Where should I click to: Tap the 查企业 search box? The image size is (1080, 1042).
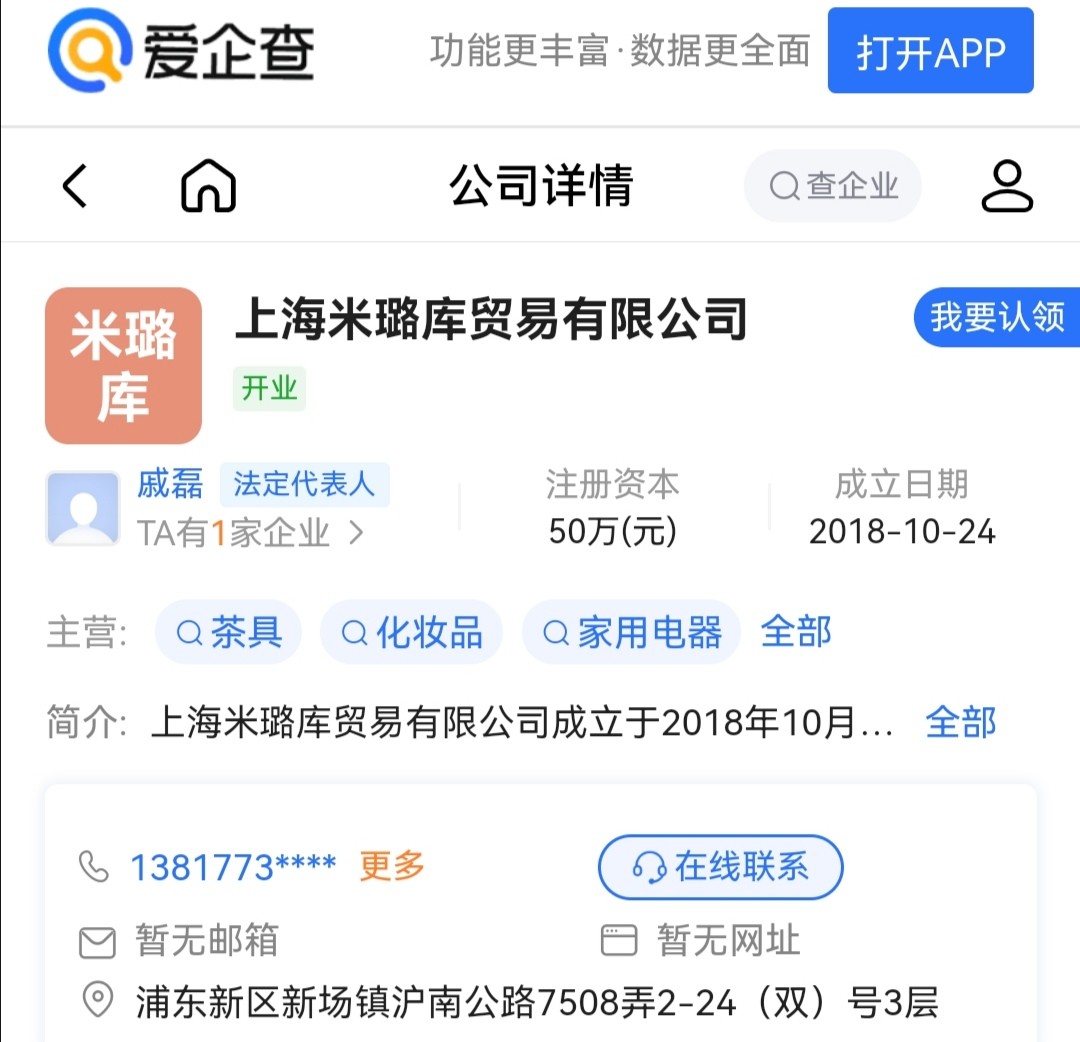click(x=832, y=186)
